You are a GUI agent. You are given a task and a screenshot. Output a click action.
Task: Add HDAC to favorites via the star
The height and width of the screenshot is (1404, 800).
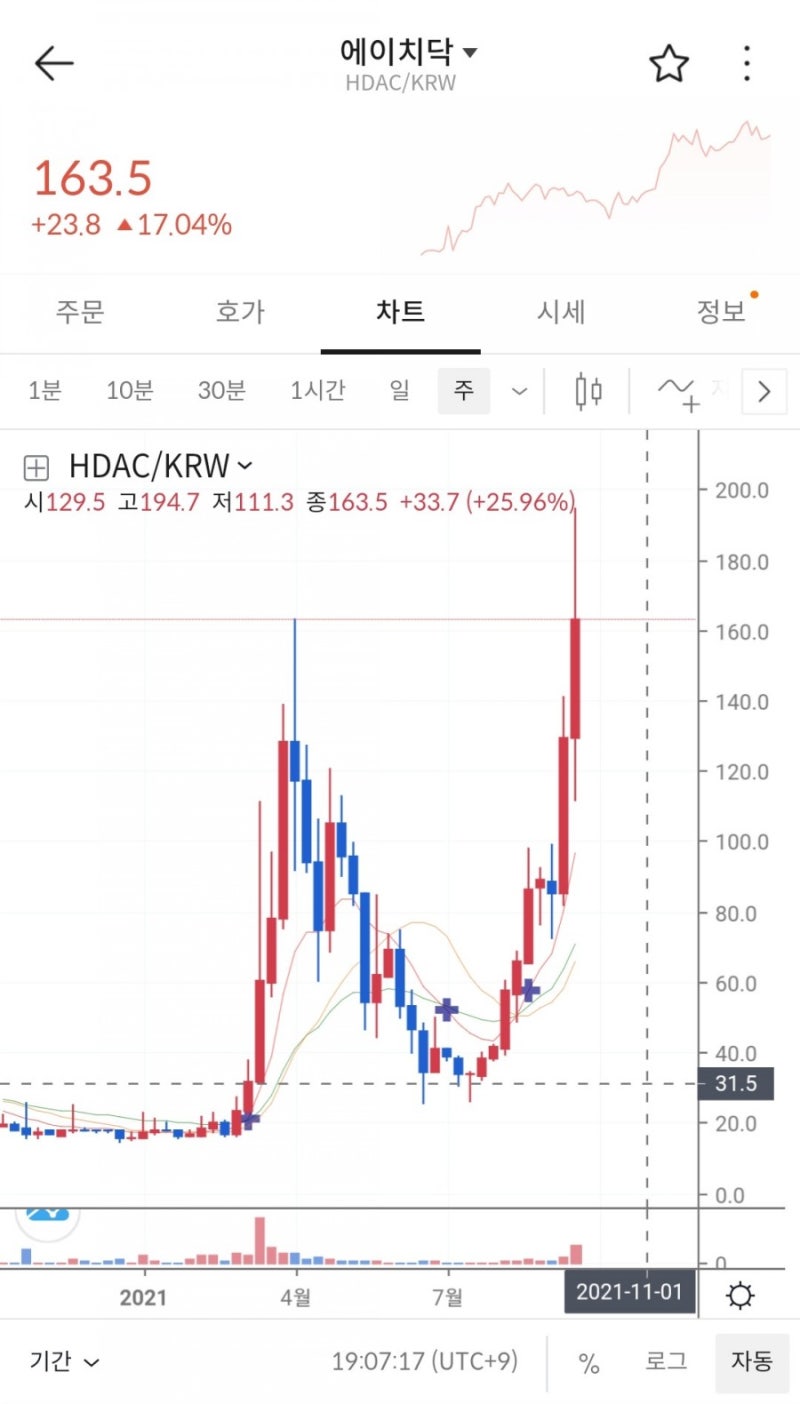coord(668,62)
